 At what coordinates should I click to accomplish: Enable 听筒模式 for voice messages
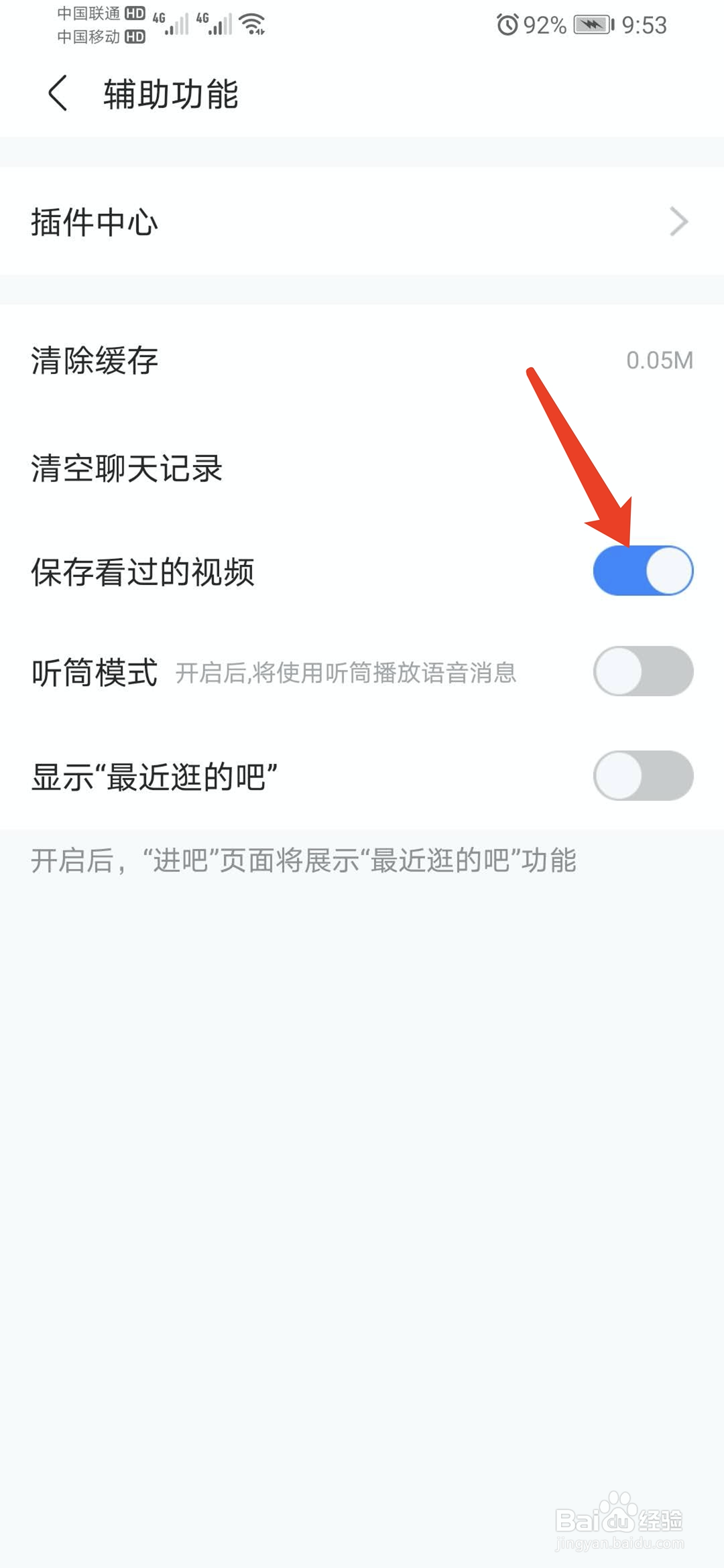[641, 672]
